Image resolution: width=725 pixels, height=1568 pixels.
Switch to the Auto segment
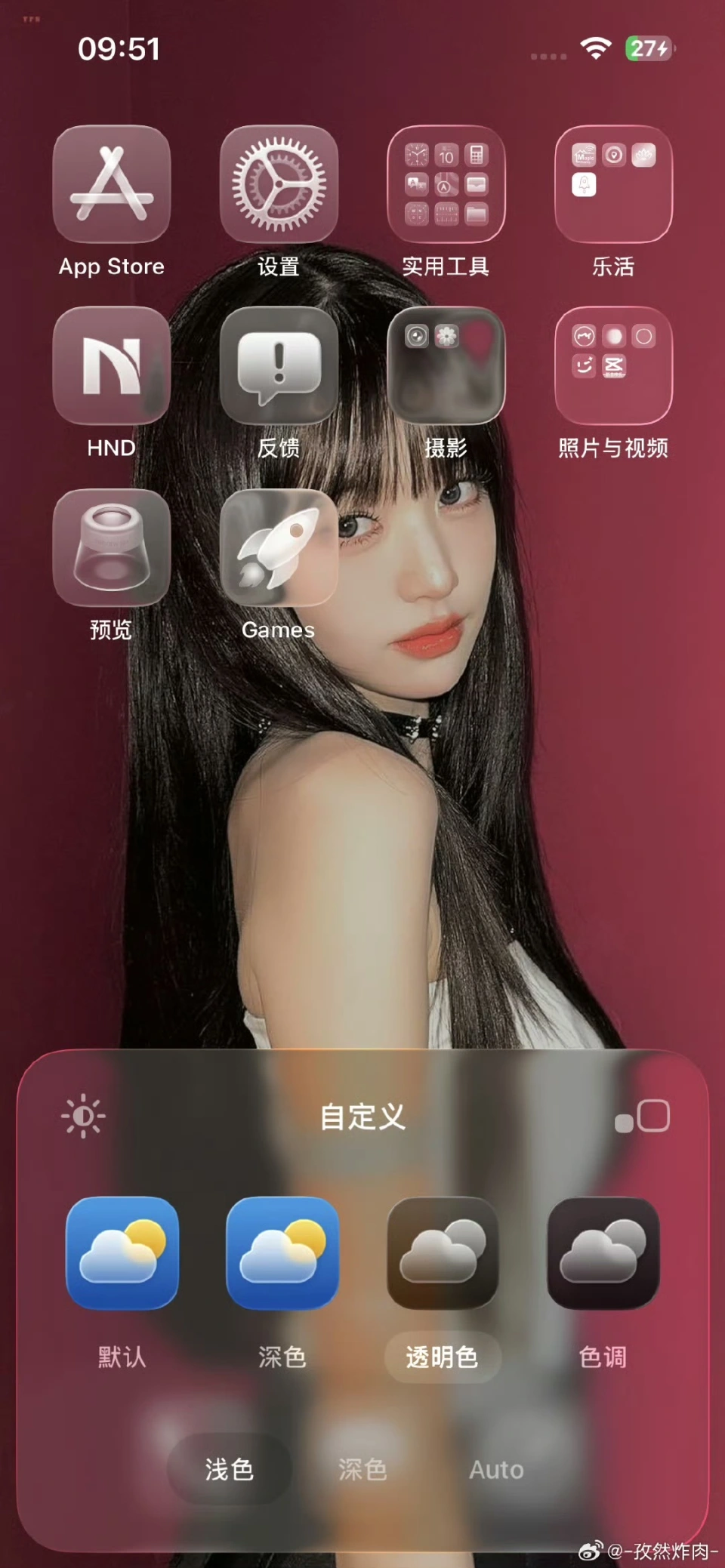point(496,1469)
